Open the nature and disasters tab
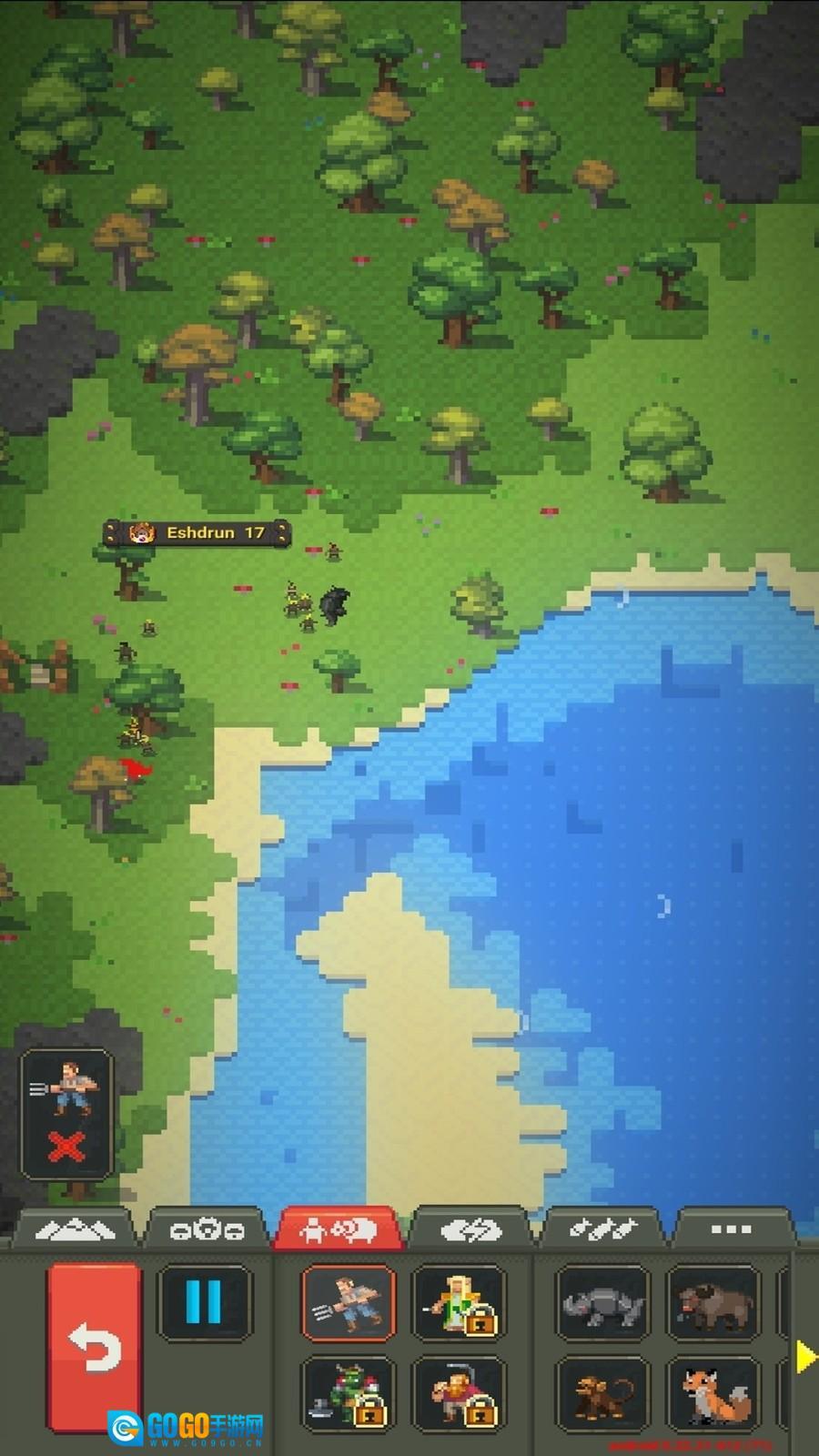 470,1230
